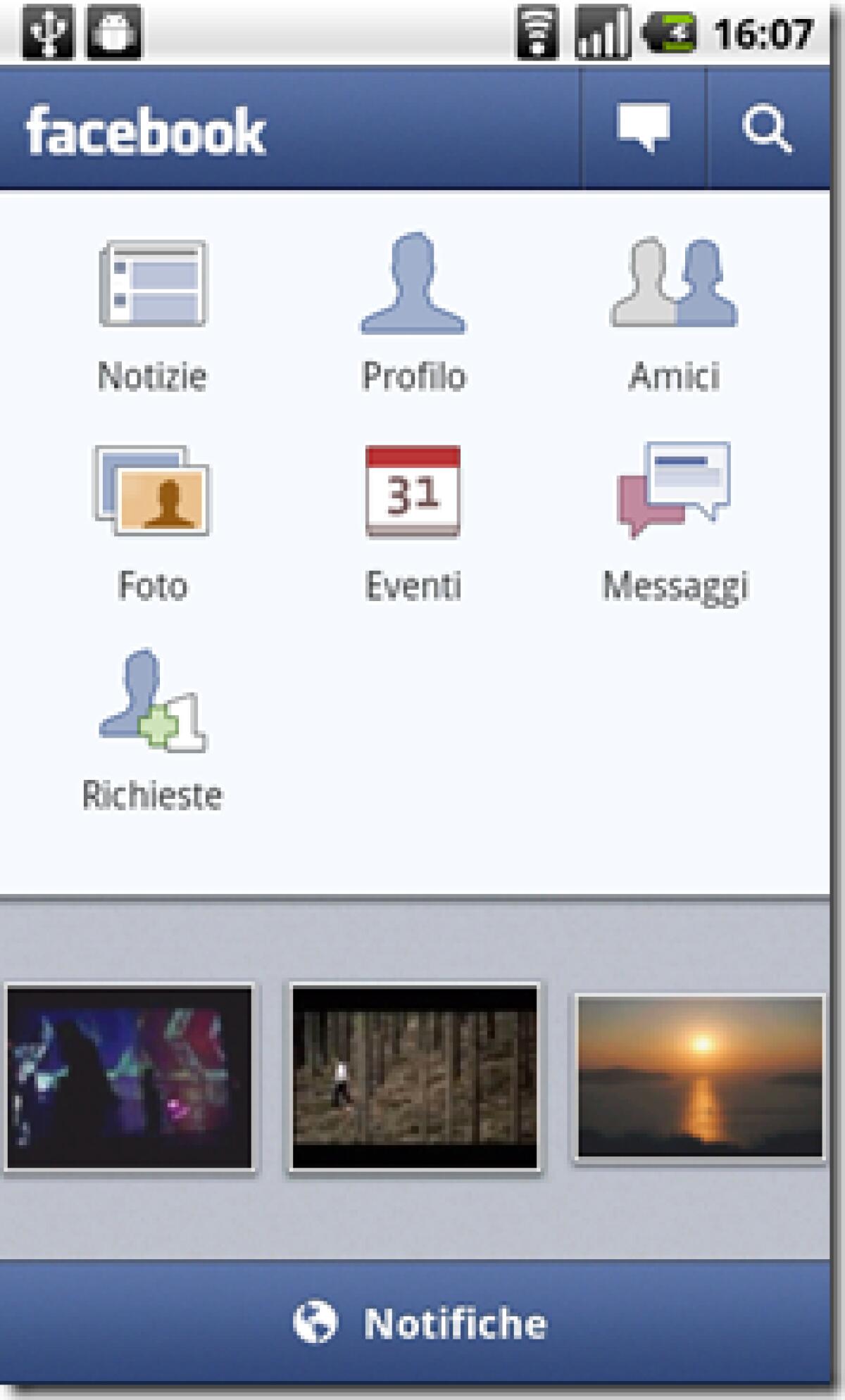The width and height of the screenshot is (845, 1400).
Task: Open friend Richieste
Action: [151, 725]
